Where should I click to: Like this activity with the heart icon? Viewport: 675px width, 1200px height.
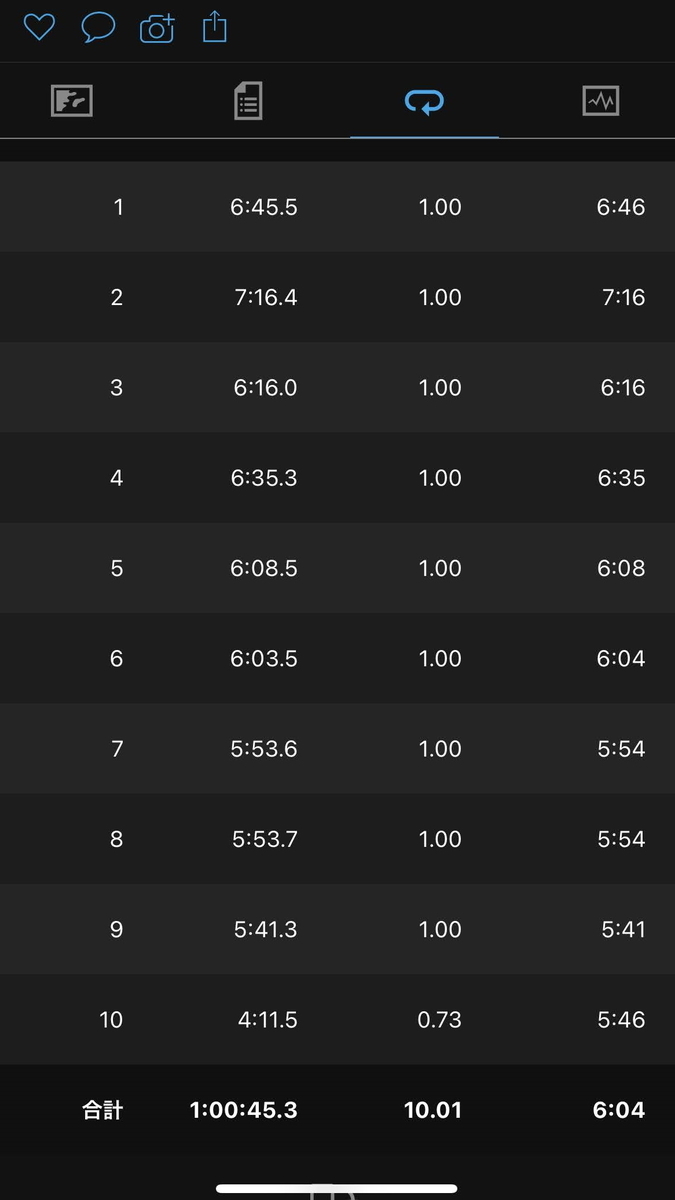pos(39,27)
